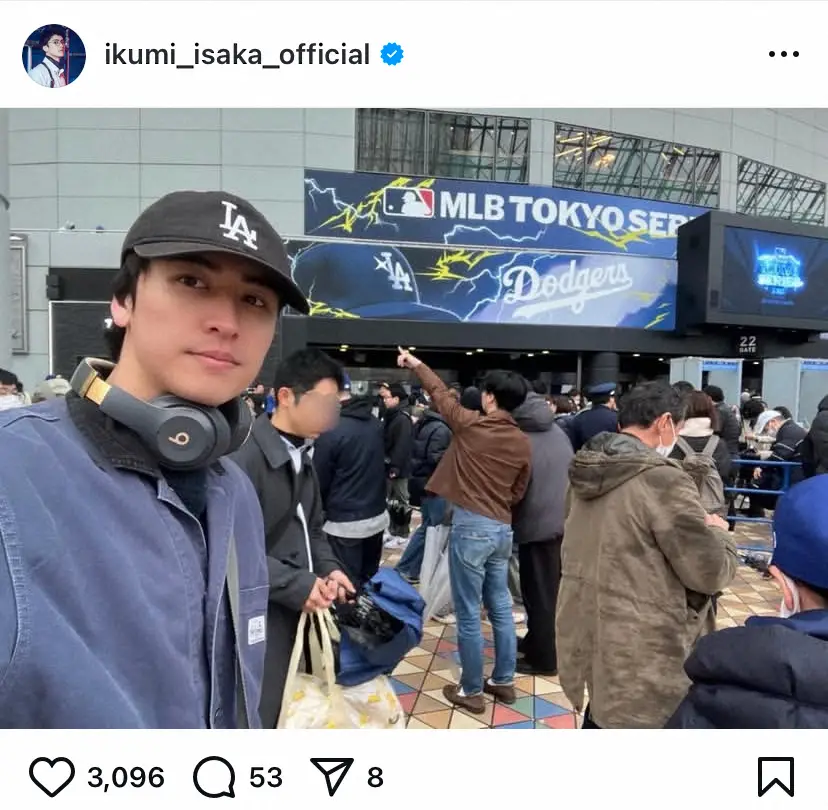This screenshot has height=810, width=828.
Task: Open the MLB Tokyo Series post photo
Action: (x=414, y=418)
